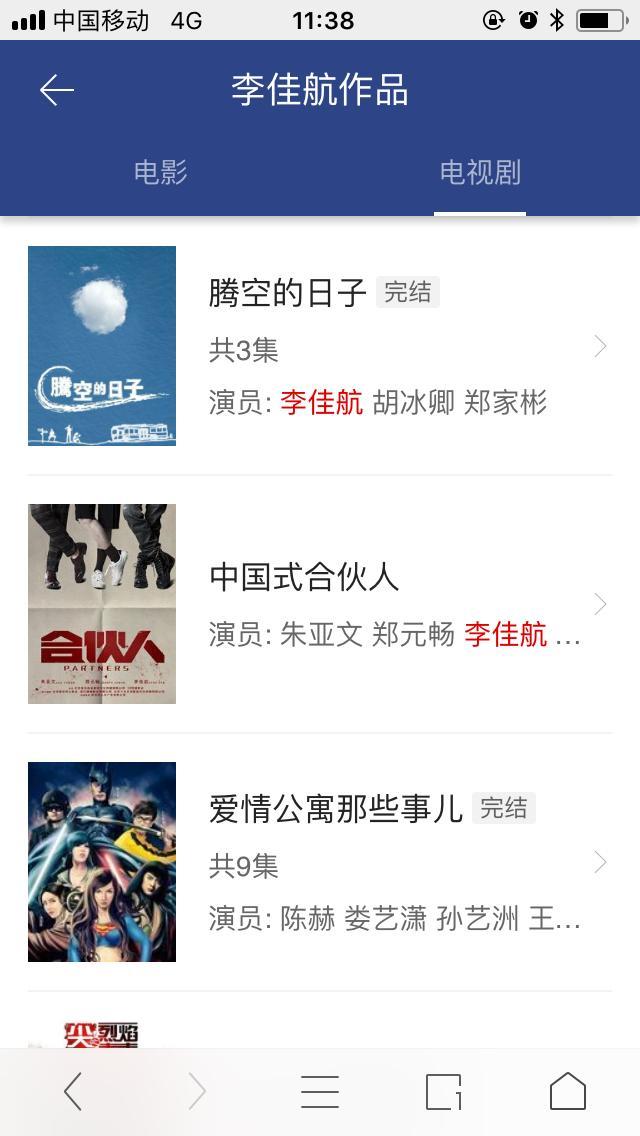Tap the browser forward arrow

pos(197,1092)
